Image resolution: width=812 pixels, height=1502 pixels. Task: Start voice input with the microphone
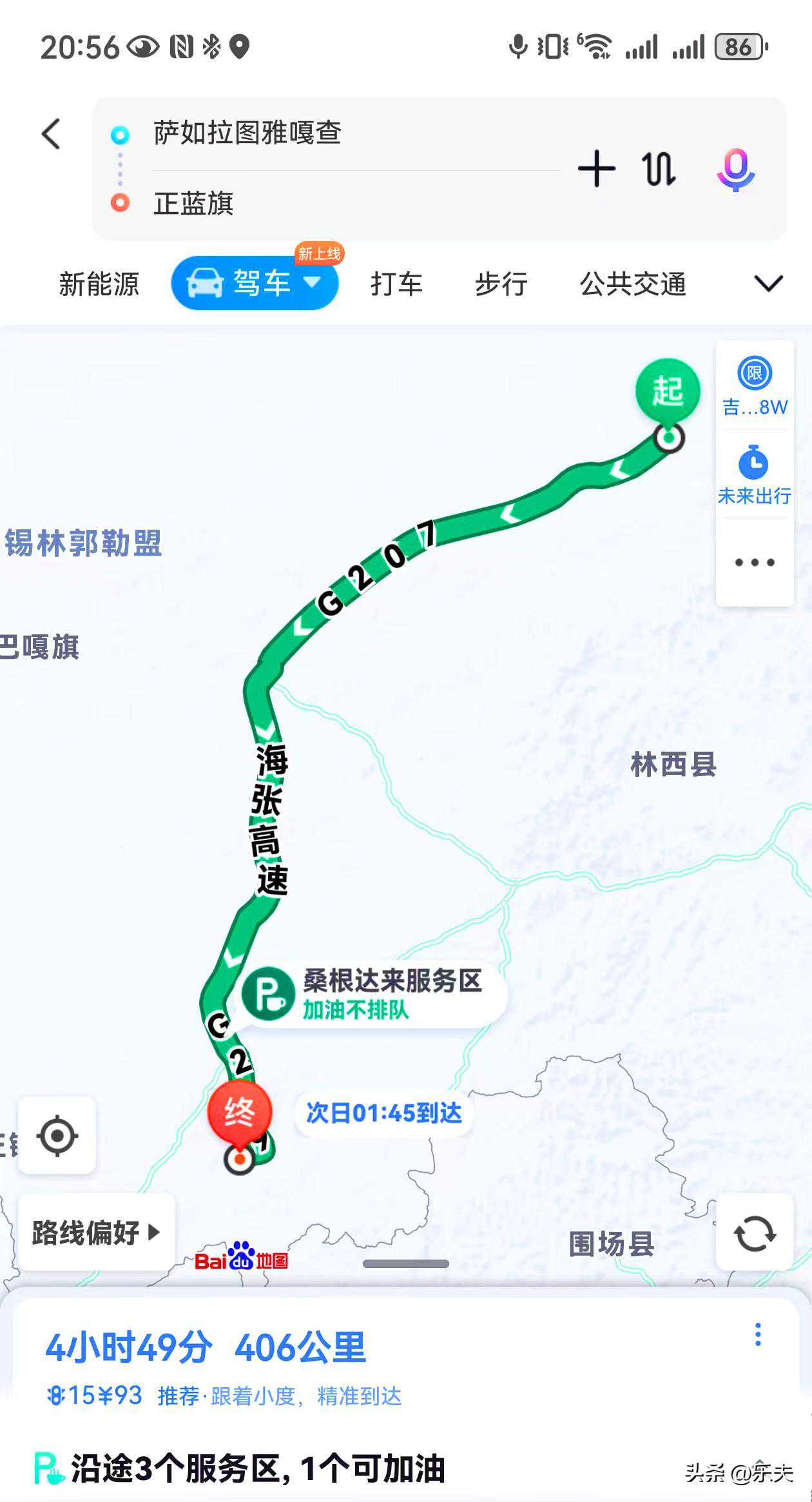point(735,170)
